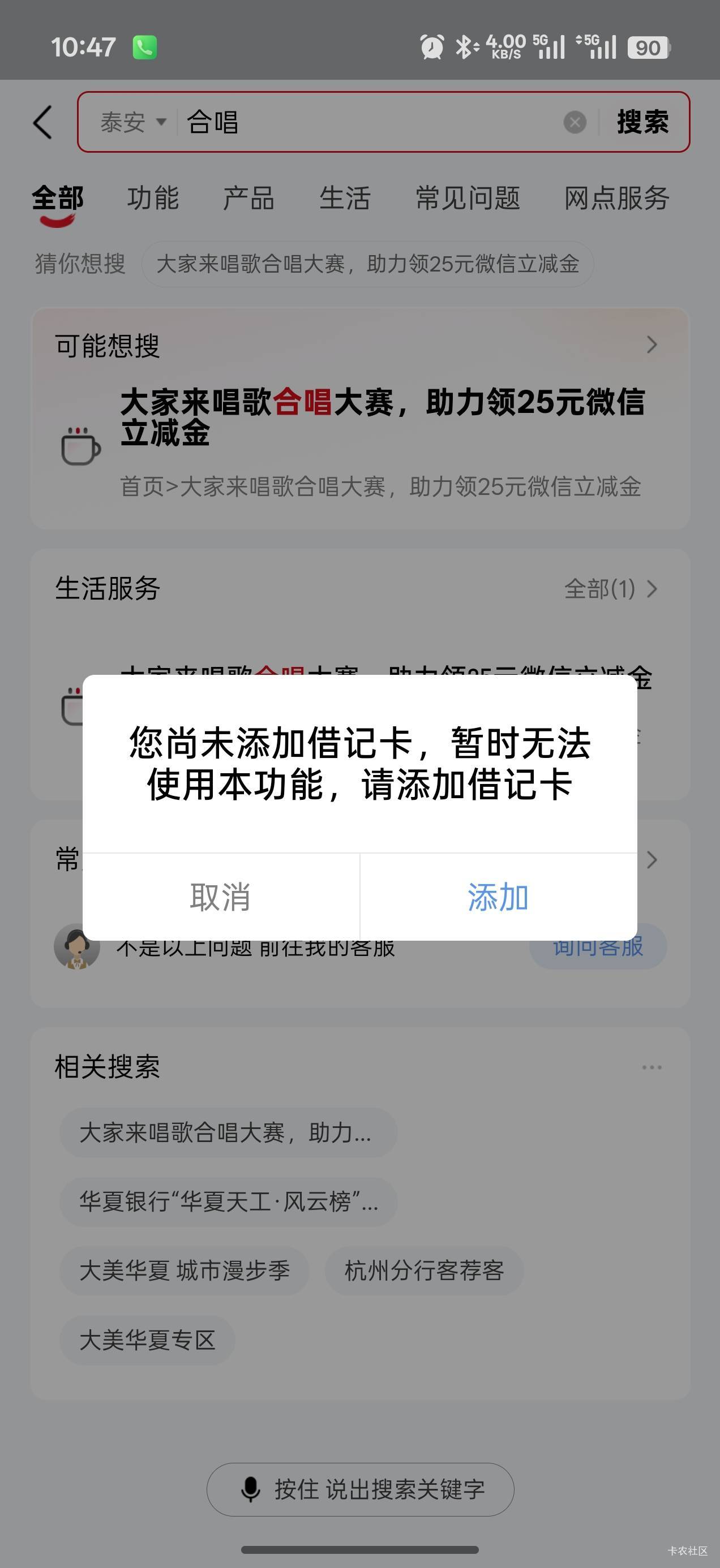Tap the 猜你想搜 suggestion chip
Viewport: 720px width, 1568px height.
(367, 264)
